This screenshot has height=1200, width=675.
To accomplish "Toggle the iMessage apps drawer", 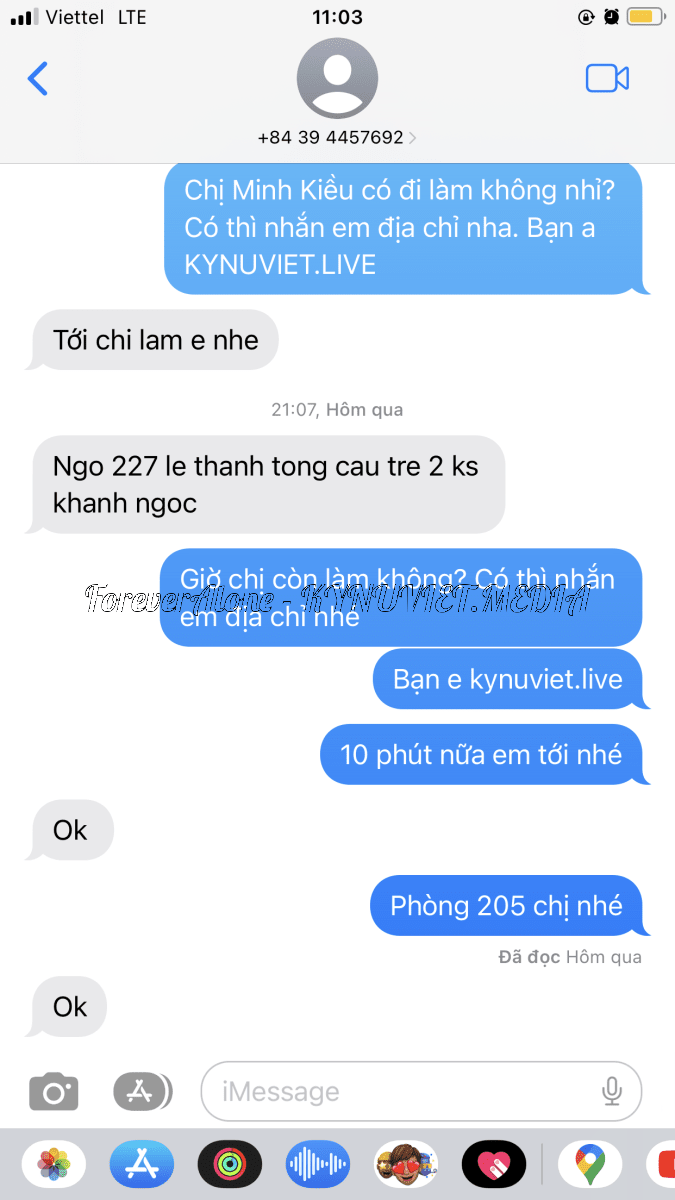I will (x=142, y=1091).
